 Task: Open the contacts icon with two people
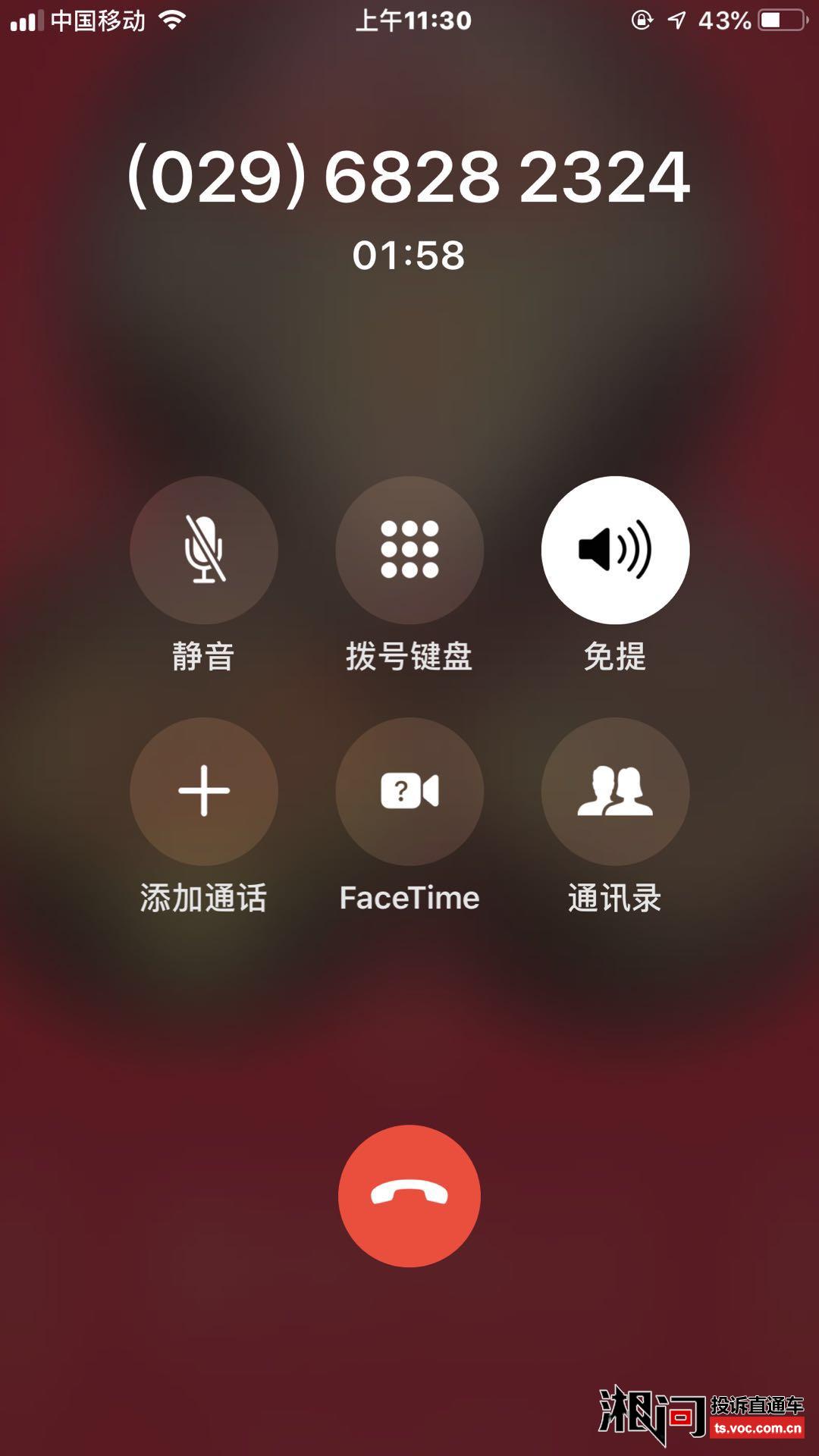tap(614, 792)
